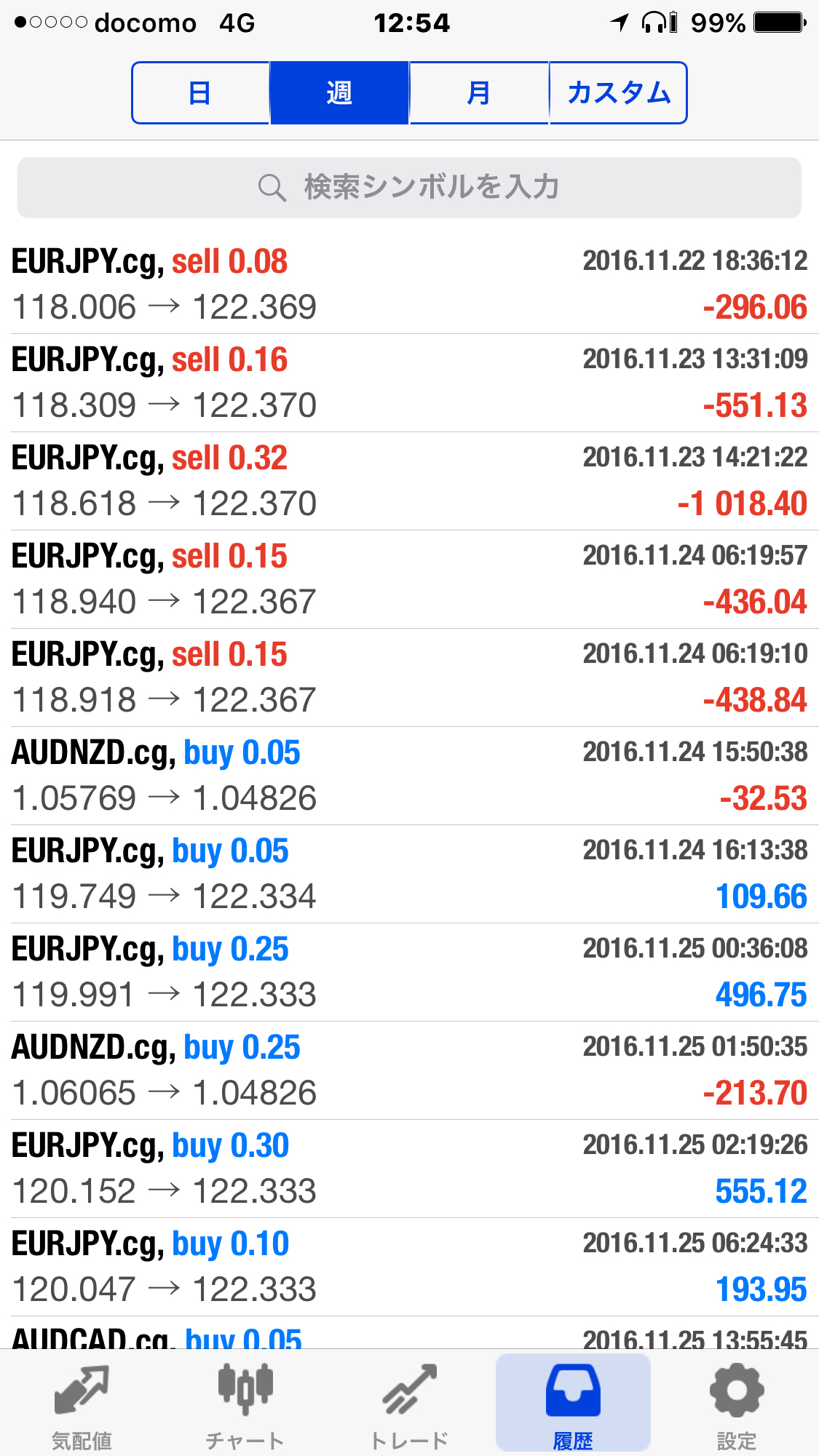Switch to the 月 (month) period tab
Image resolution: width=819 pixels, height=1456 pixels.
pyautogui.click(x=479, y=93)
